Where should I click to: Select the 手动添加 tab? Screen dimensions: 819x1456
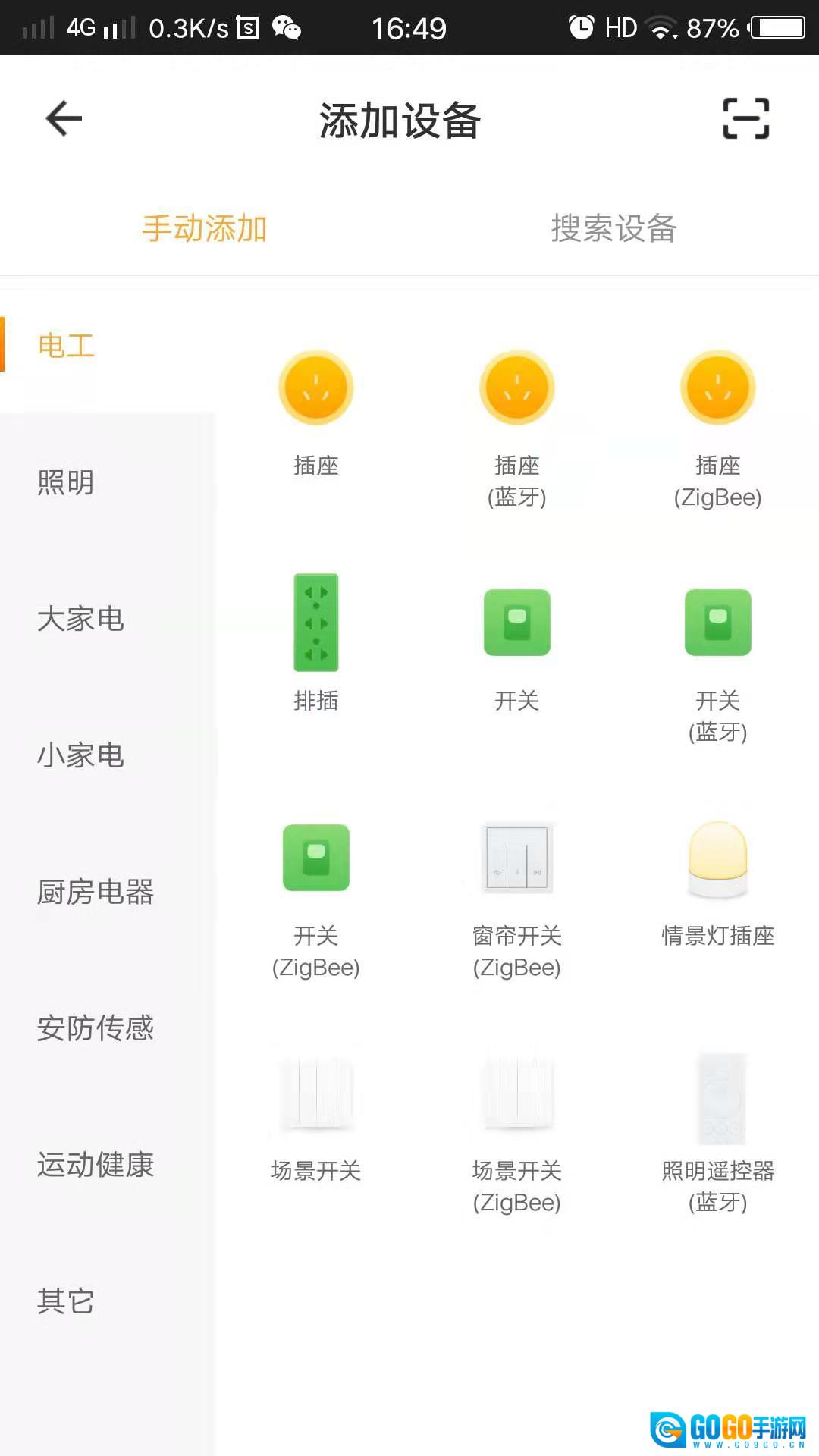(205, 228)
